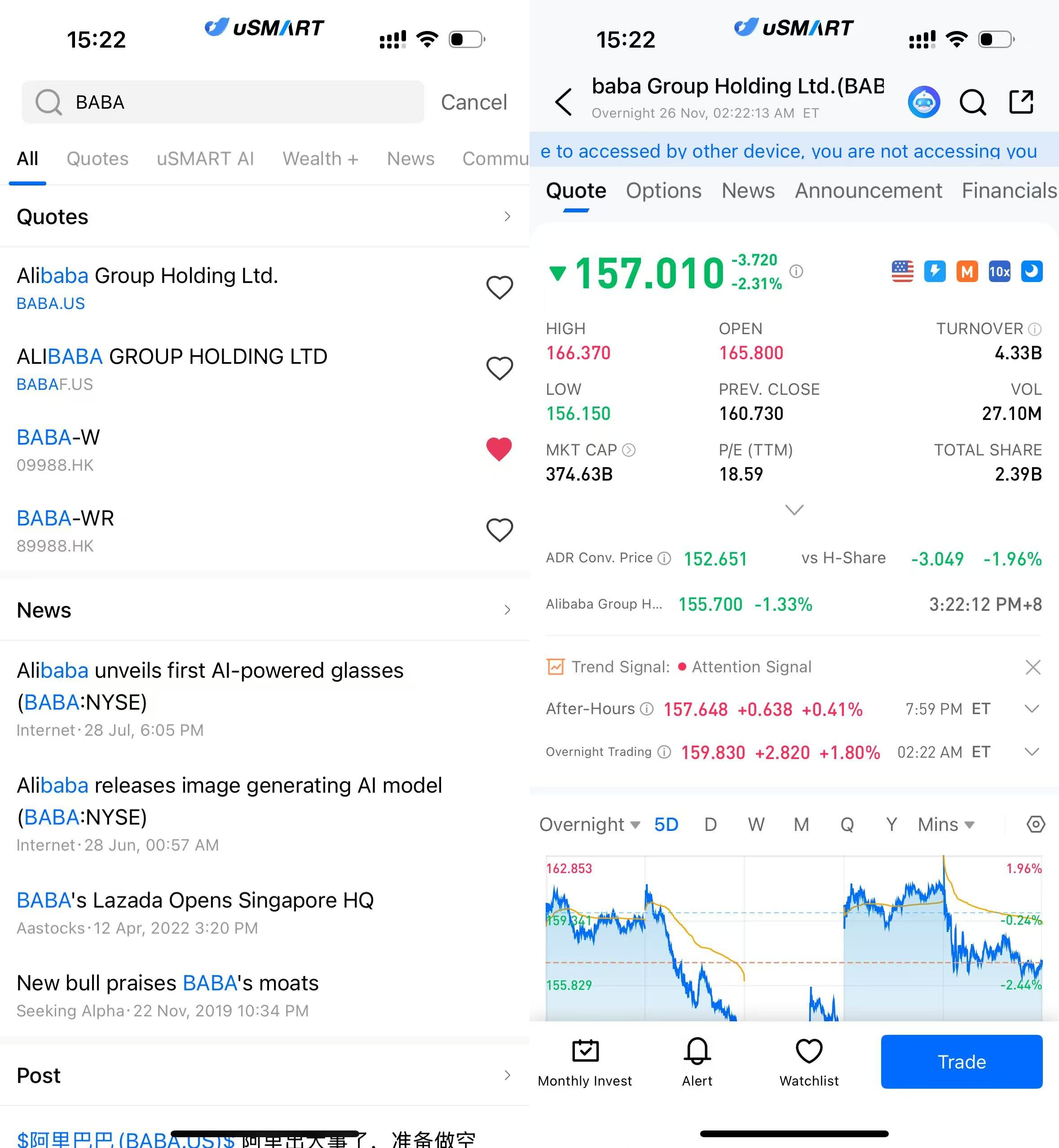Open the Wealth + search tab
1059x1148 pixels.
pos(320,159)
